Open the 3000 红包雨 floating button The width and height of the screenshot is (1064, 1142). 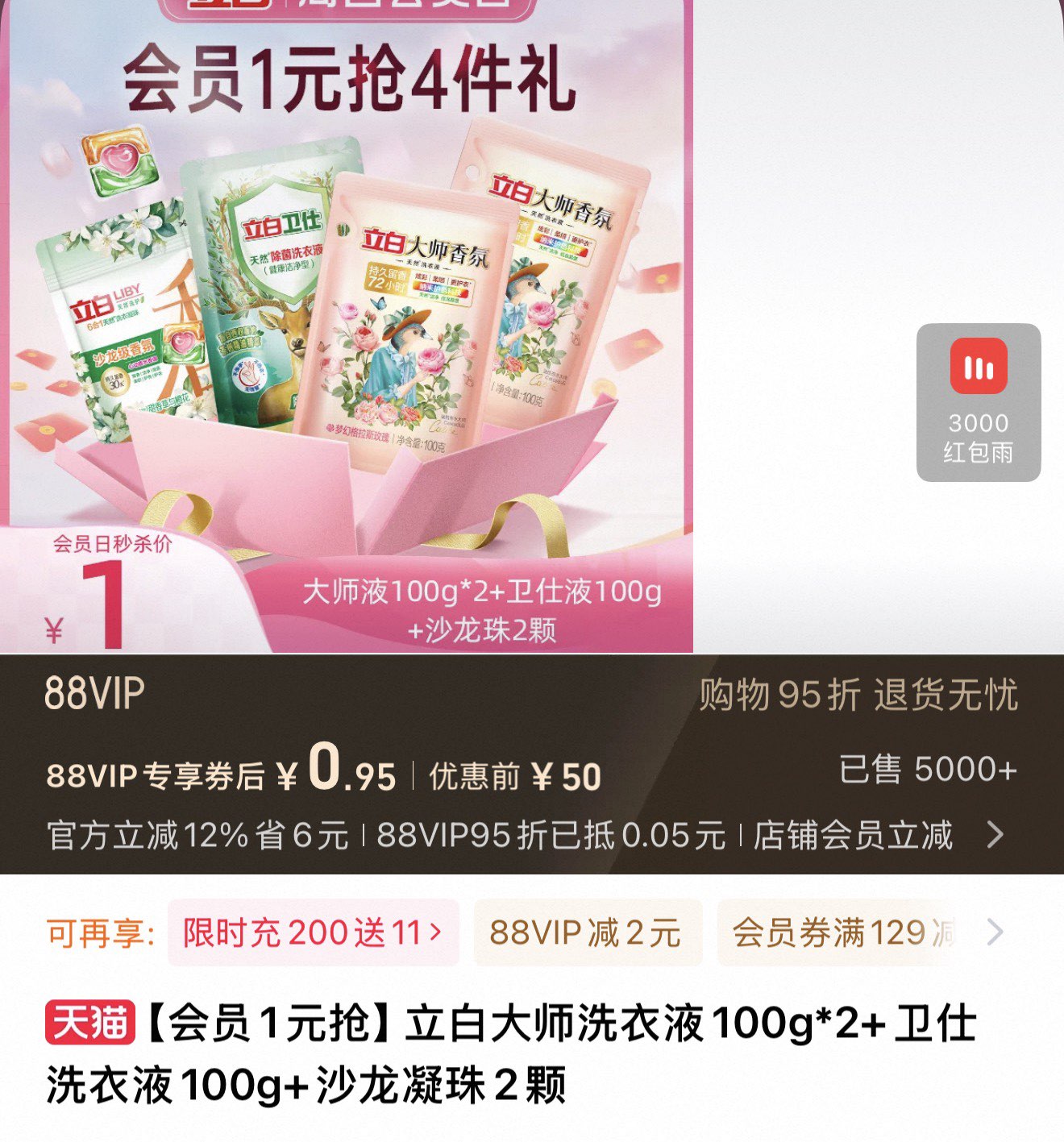[x=978, y=402]
